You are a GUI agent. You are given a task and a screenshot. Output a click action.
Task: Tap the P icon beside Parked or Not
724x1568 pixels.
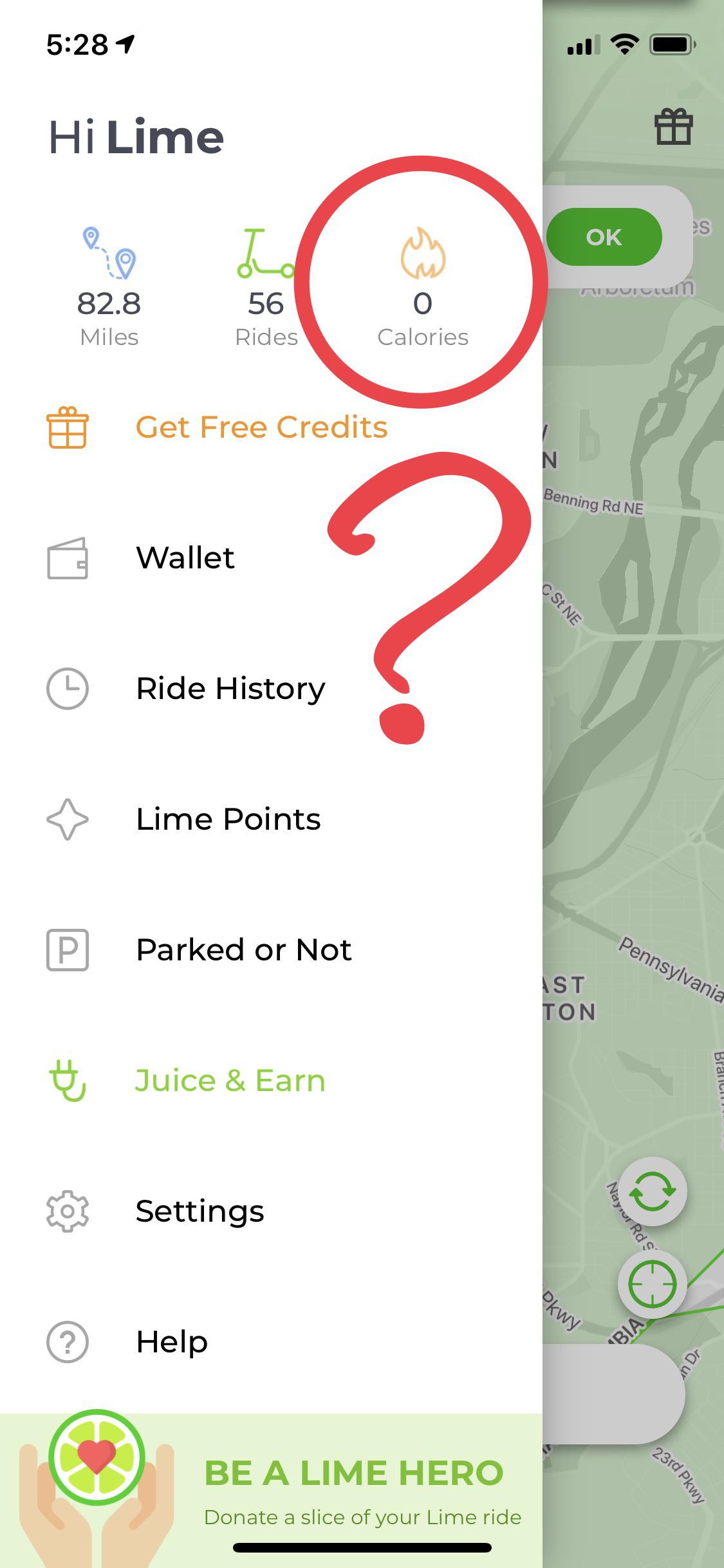pyautogui.click(x=66, y=949)
